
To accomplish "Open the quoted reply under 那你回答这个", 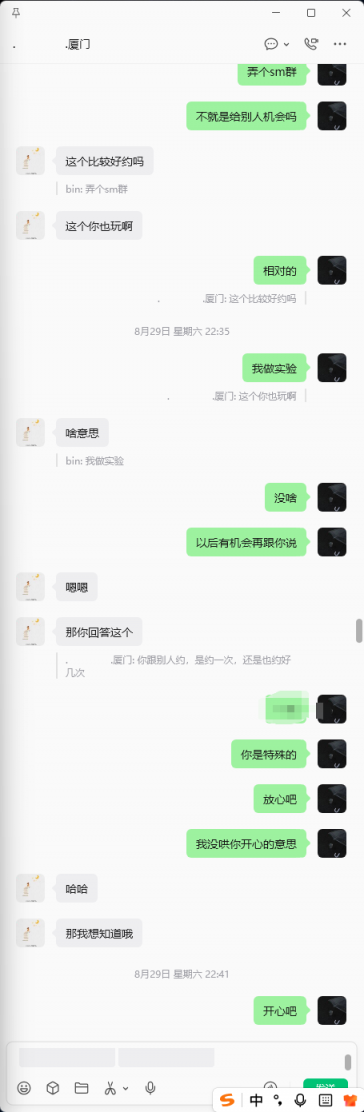I will pos(177,666).
